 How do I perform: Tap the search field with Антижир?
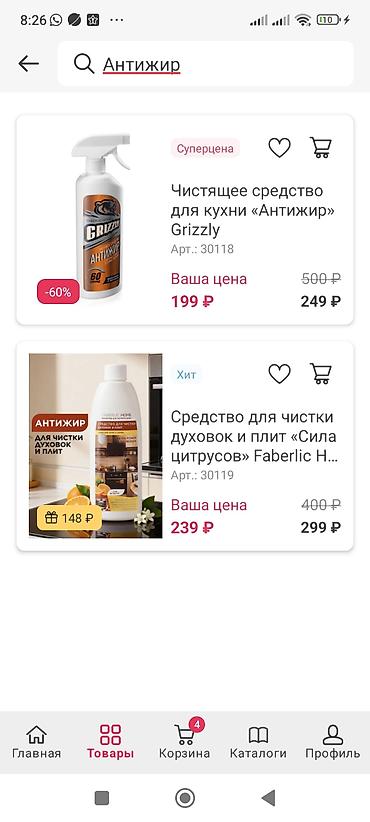tap(205, 64)
